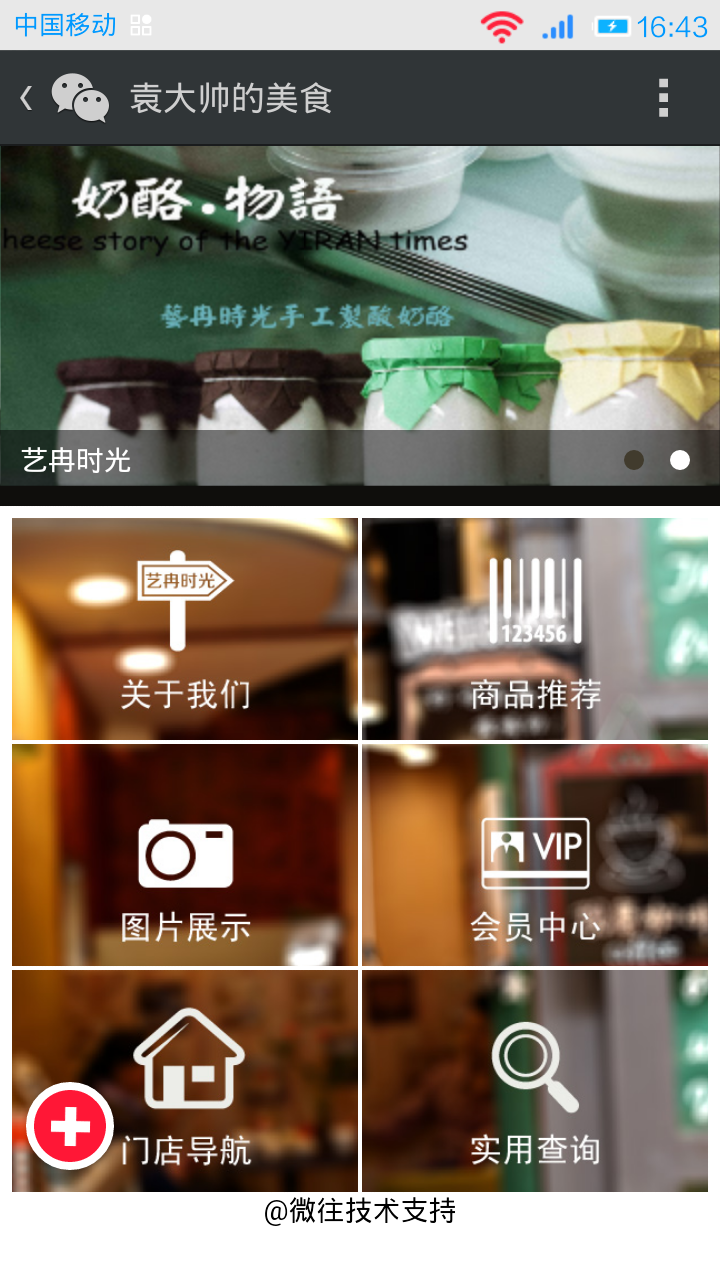Follow the @微往技术支持 footer link

click(x=360, y=1212)
